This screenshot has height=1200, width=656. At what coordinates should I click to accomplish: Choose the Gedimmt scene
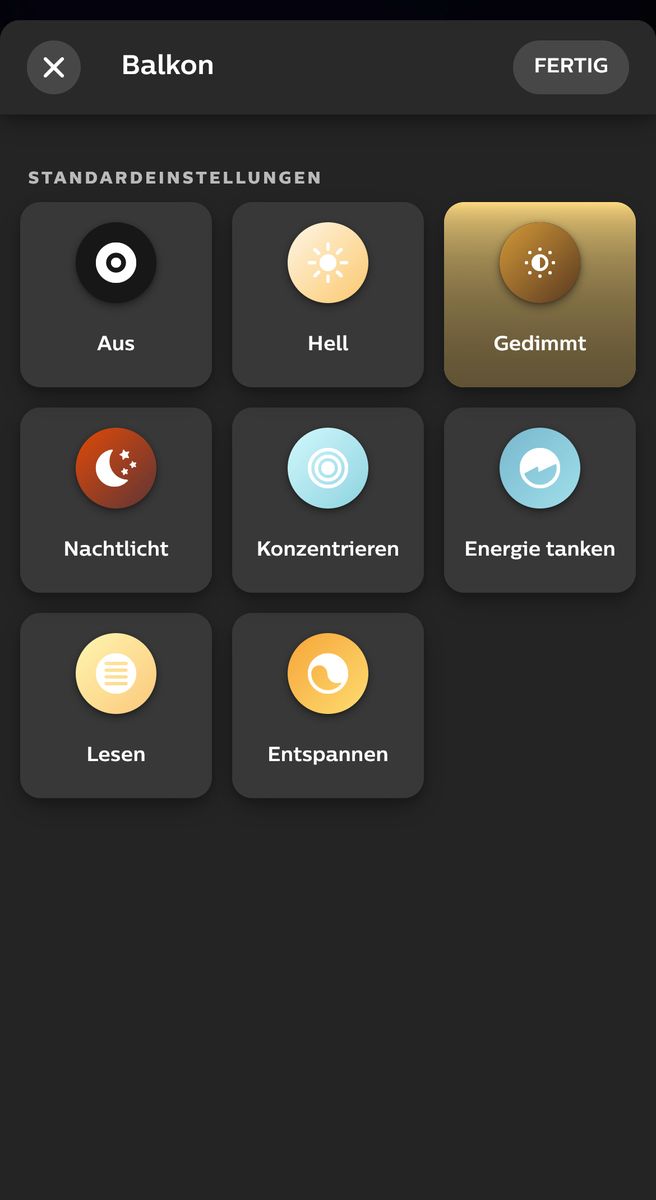point(540,294)
